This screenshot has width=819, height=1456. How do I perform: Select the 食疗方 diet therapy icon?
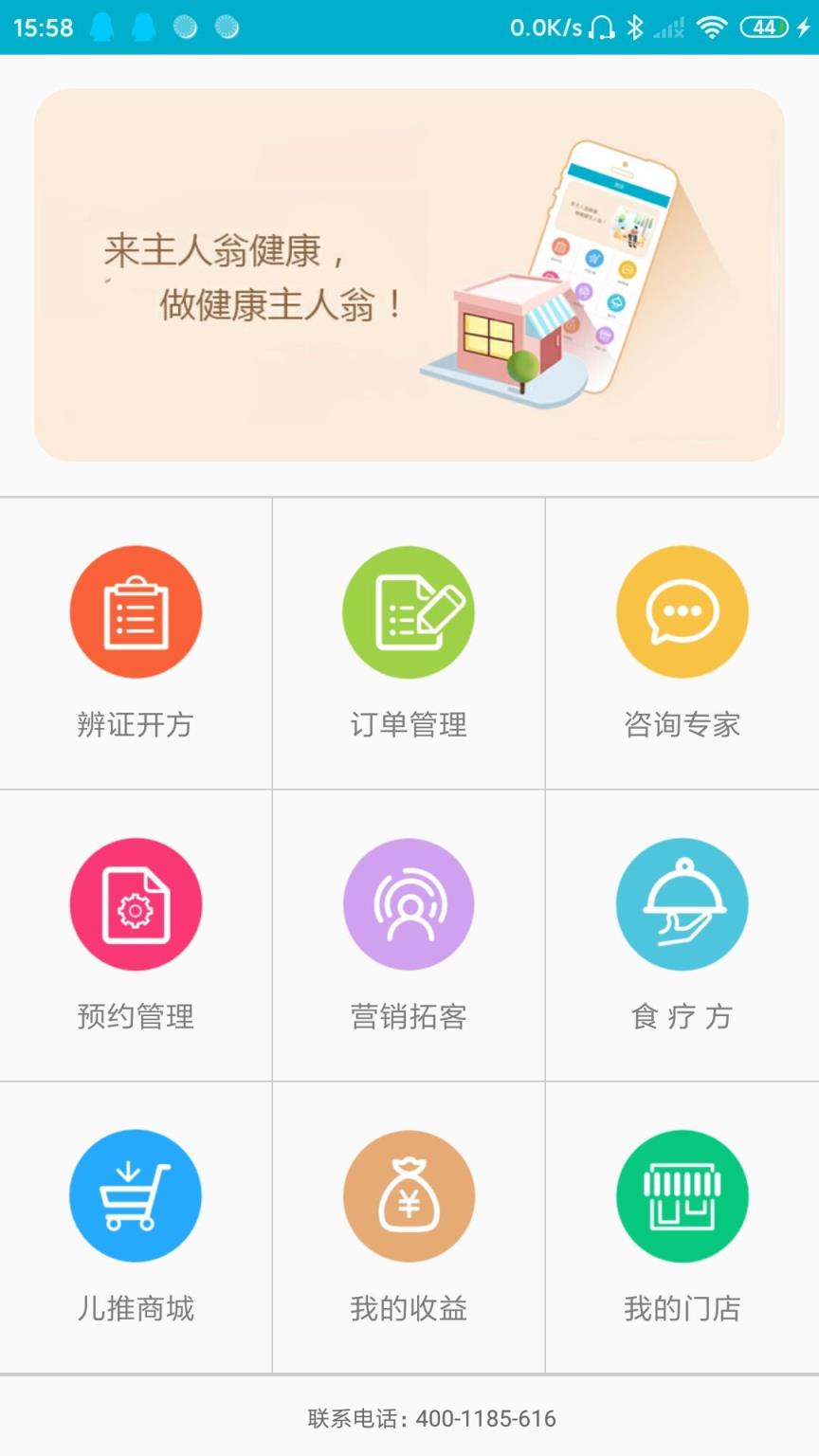pyautogui.click(x=682, y=903)
